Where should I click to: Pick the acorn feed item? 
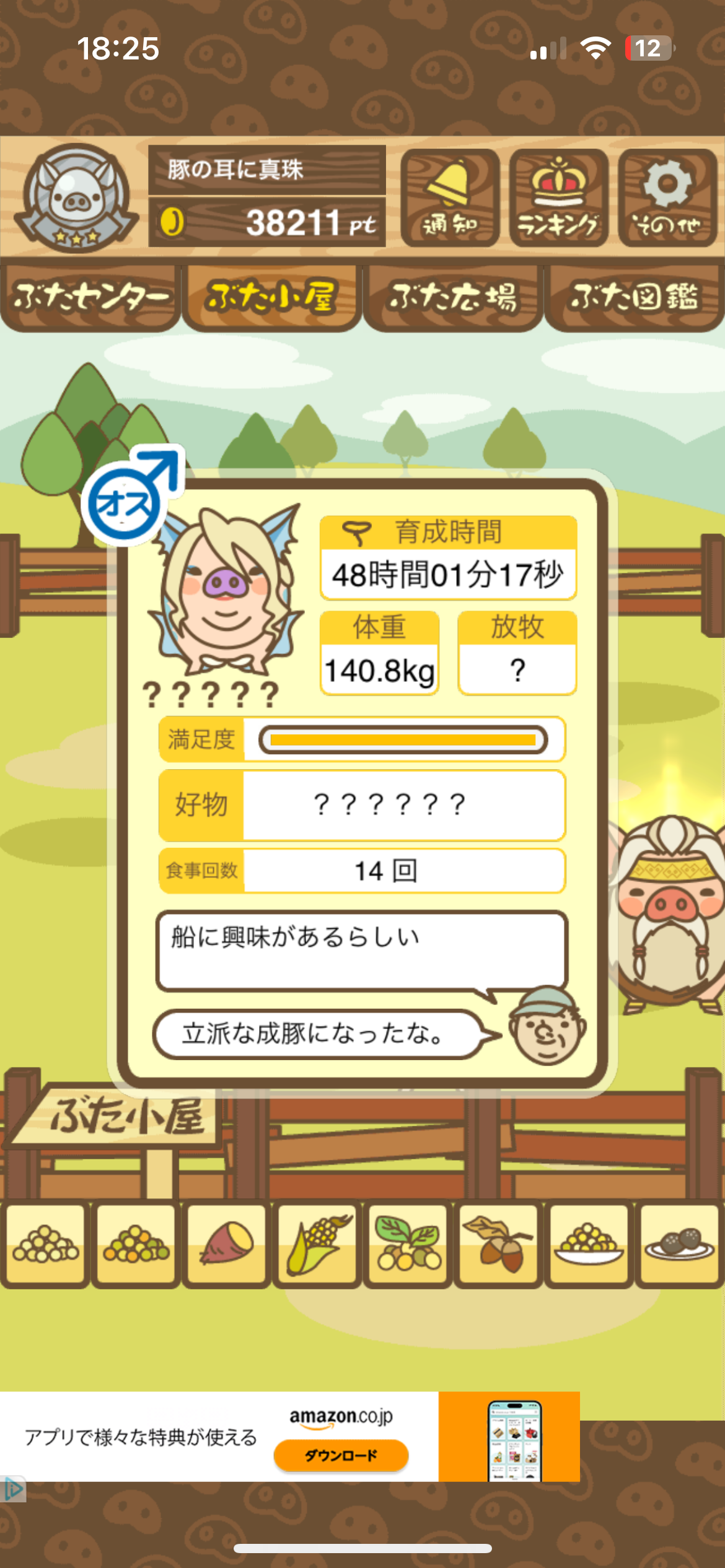pyautogui.click(x=498, y=1244)
